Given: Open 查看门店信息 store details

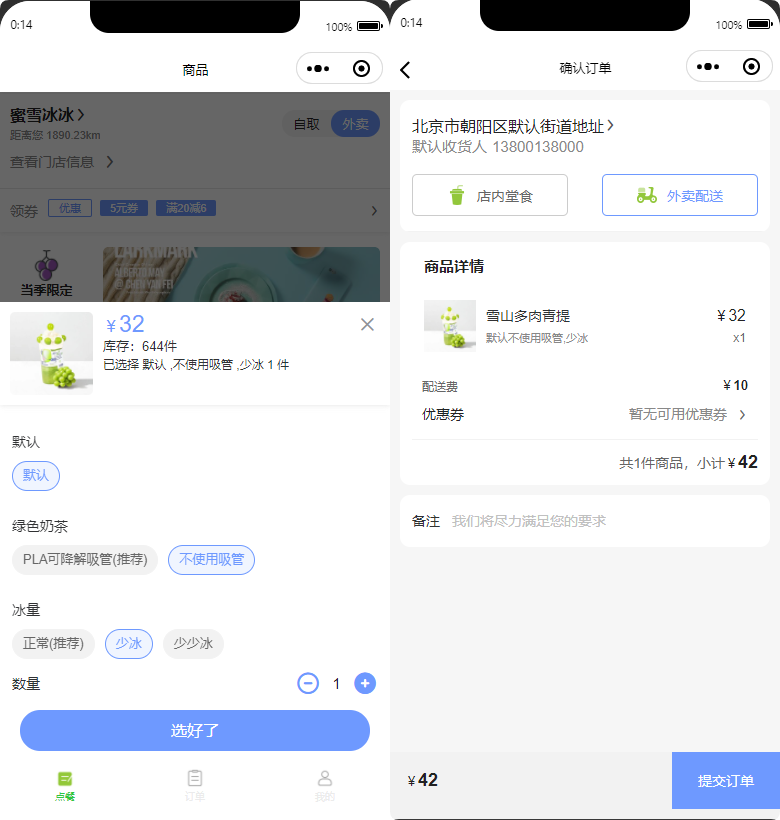Looking at the screenshot, I should pyautogui.click(x=58, y=161).
